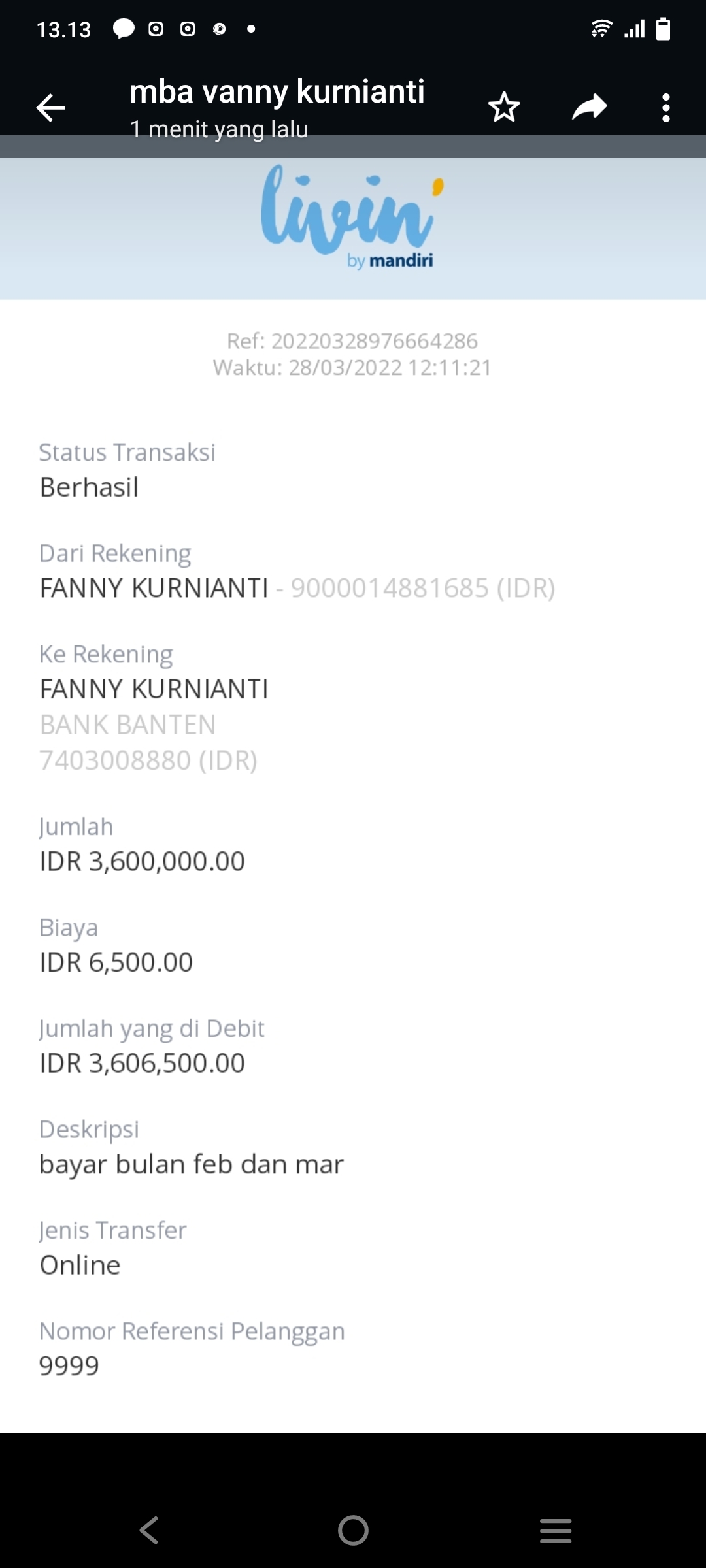Screen dimensions: 706x1568
Task: Tap the system home button
Action: (353, 1530)
